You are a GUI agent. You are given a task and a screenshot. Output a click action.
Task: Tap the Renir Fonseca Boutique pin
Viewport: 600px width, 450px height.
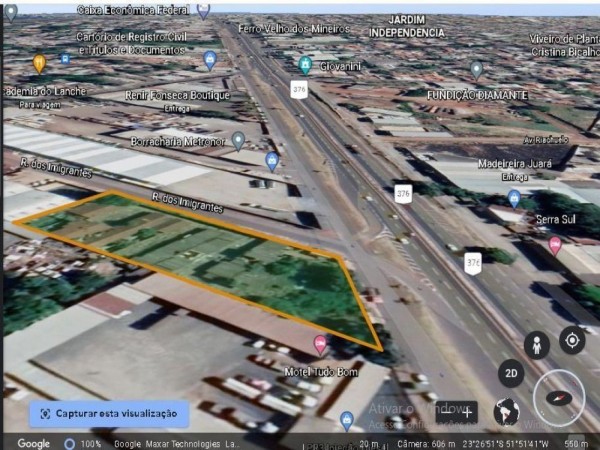210,60
